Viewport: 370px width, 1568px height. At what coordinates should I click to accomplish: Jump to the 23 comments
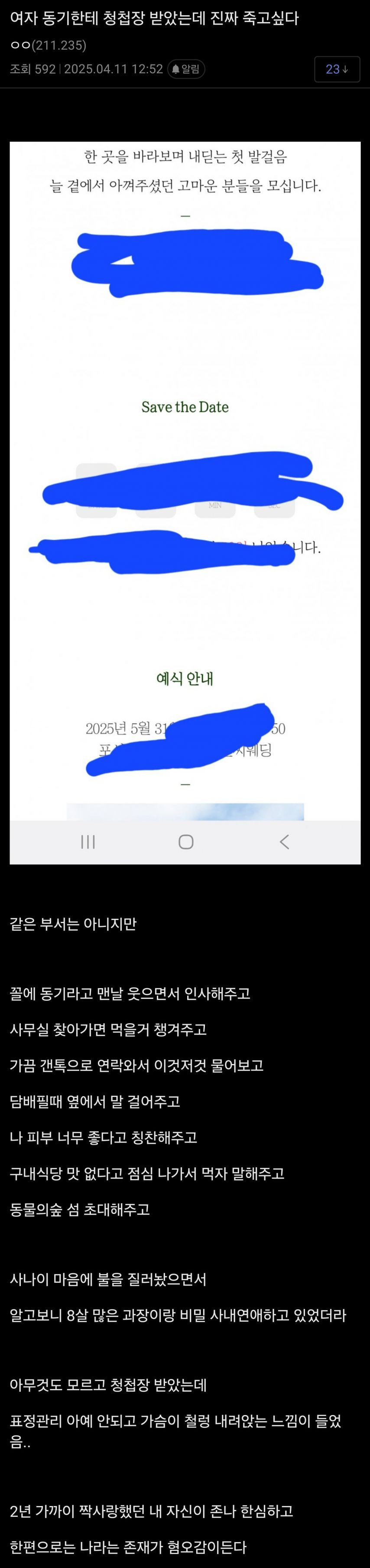point(337,69)
